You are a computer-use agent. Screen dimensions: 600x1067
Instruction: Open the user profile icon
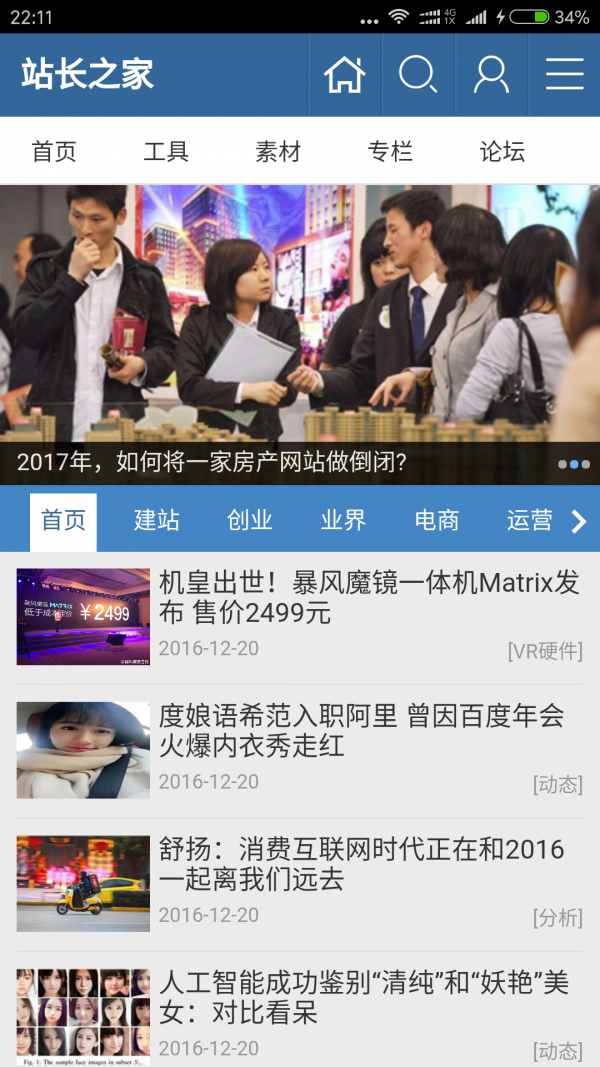[491, 75]
